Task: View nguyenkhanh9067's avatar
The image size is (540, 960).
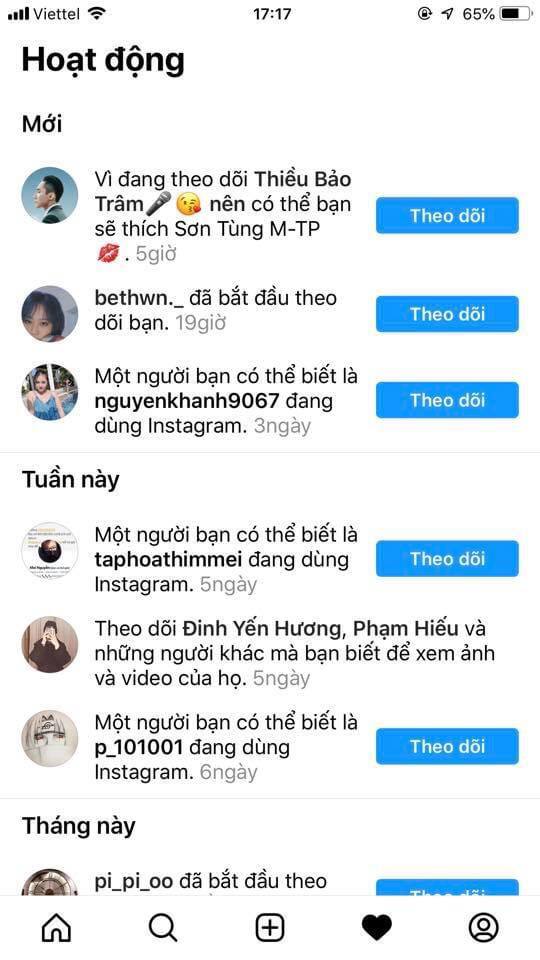Action: click(x=50, y=392)
